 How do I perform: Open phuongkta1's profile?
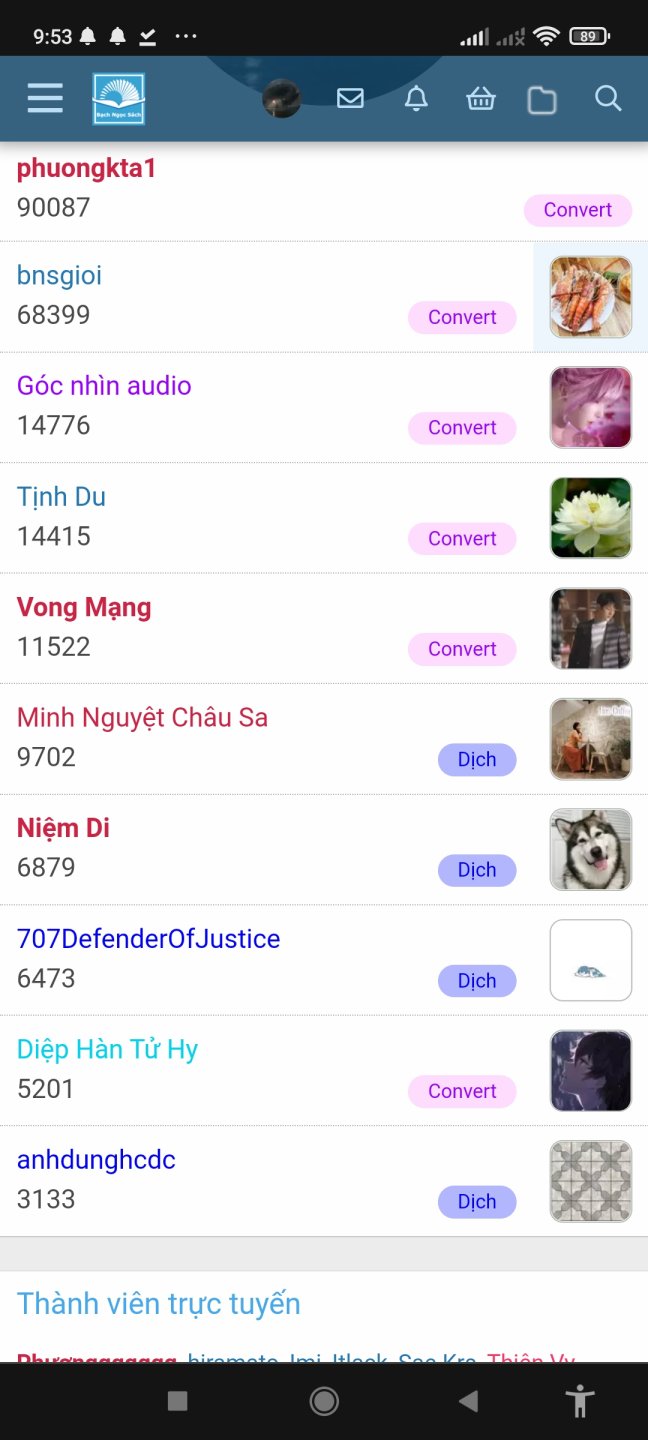pyautogui.click(x=87, y=168)
